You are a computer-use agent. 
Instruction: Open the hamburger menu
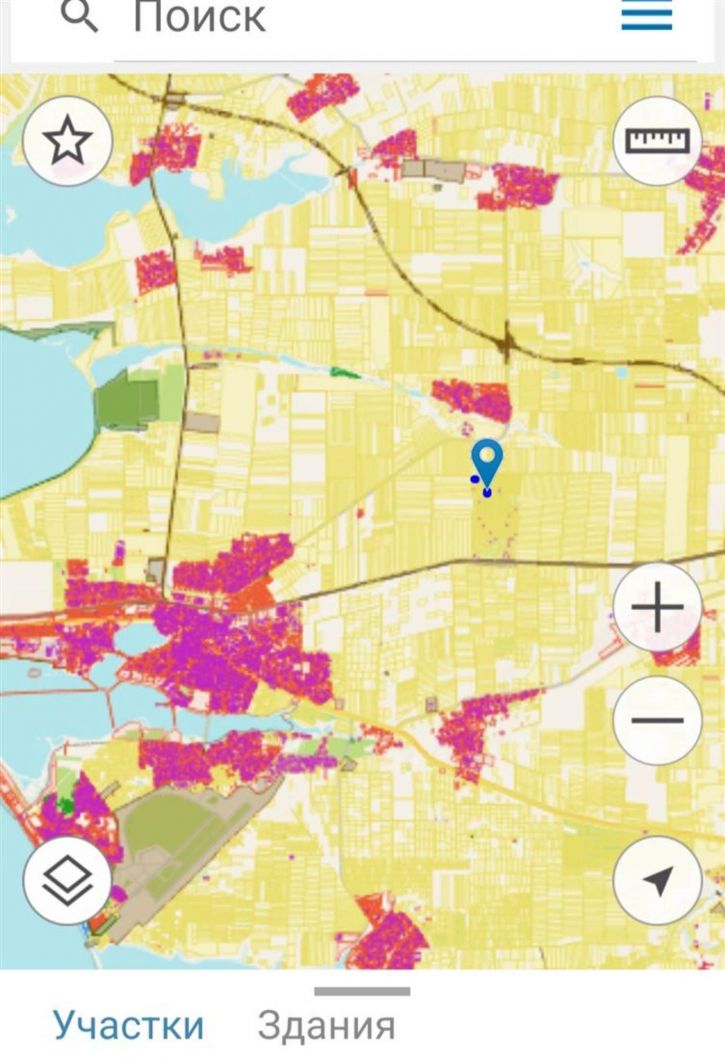coord(646,16)
